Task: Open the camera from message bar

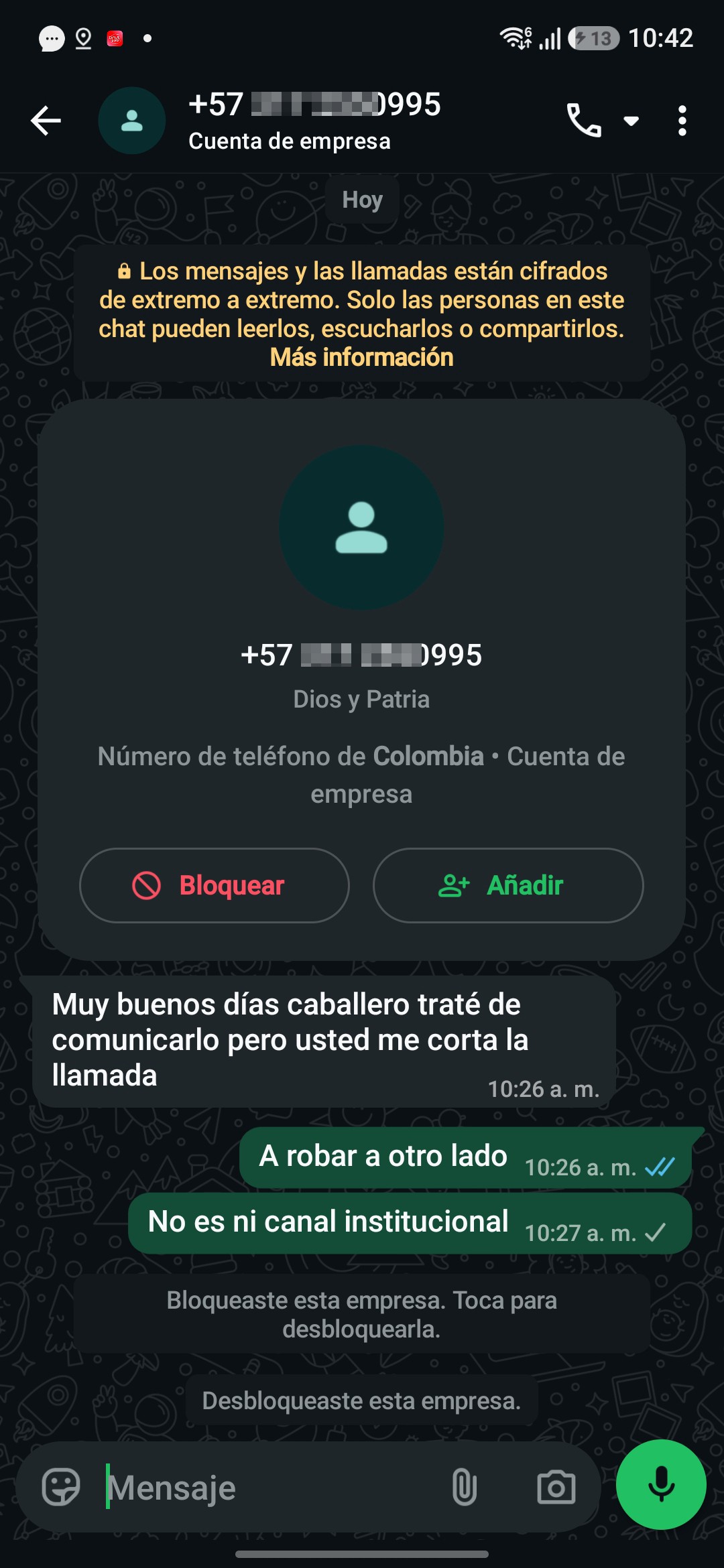Action: 556,1488
